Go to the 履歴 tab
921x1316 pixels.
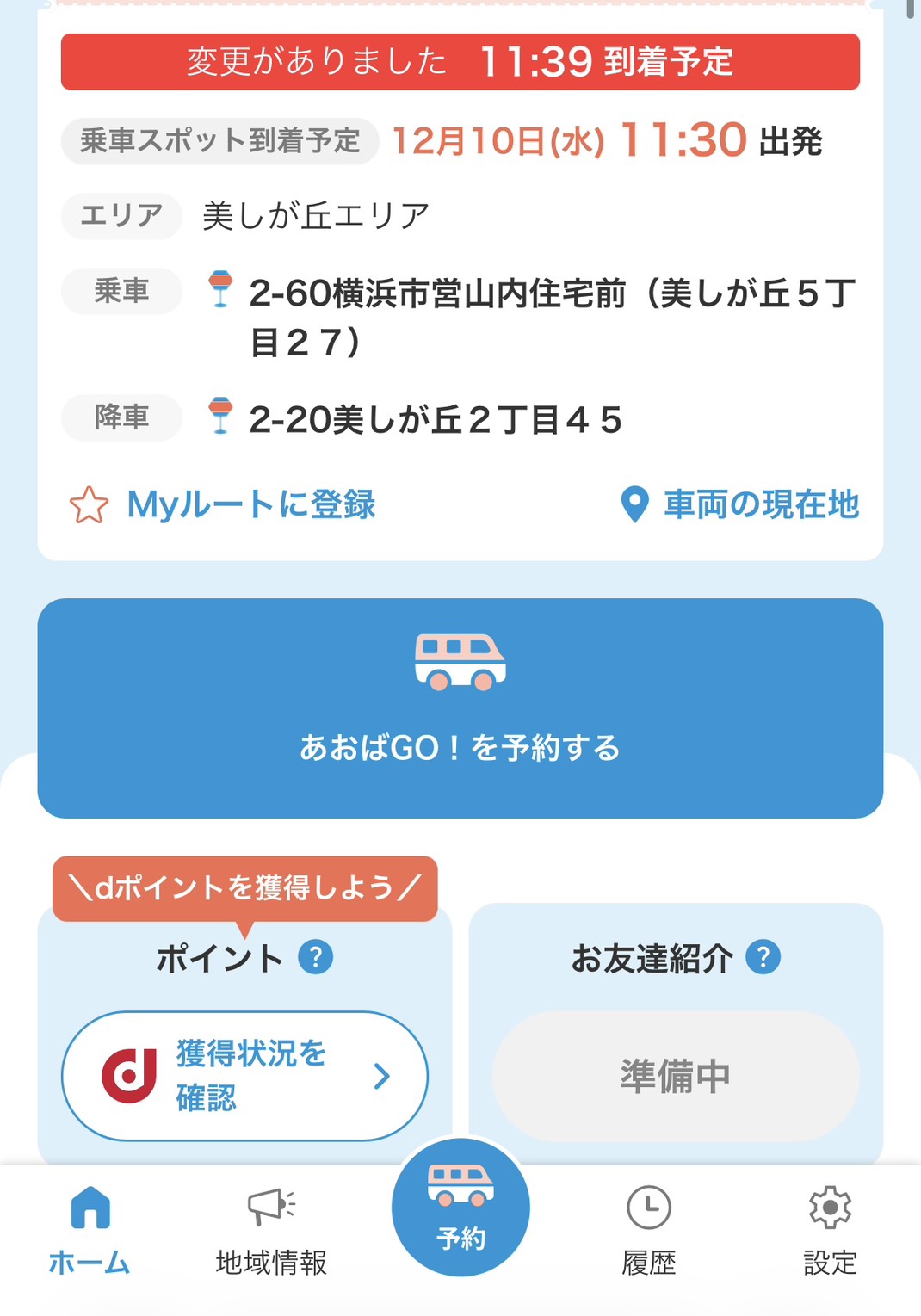649,1231
